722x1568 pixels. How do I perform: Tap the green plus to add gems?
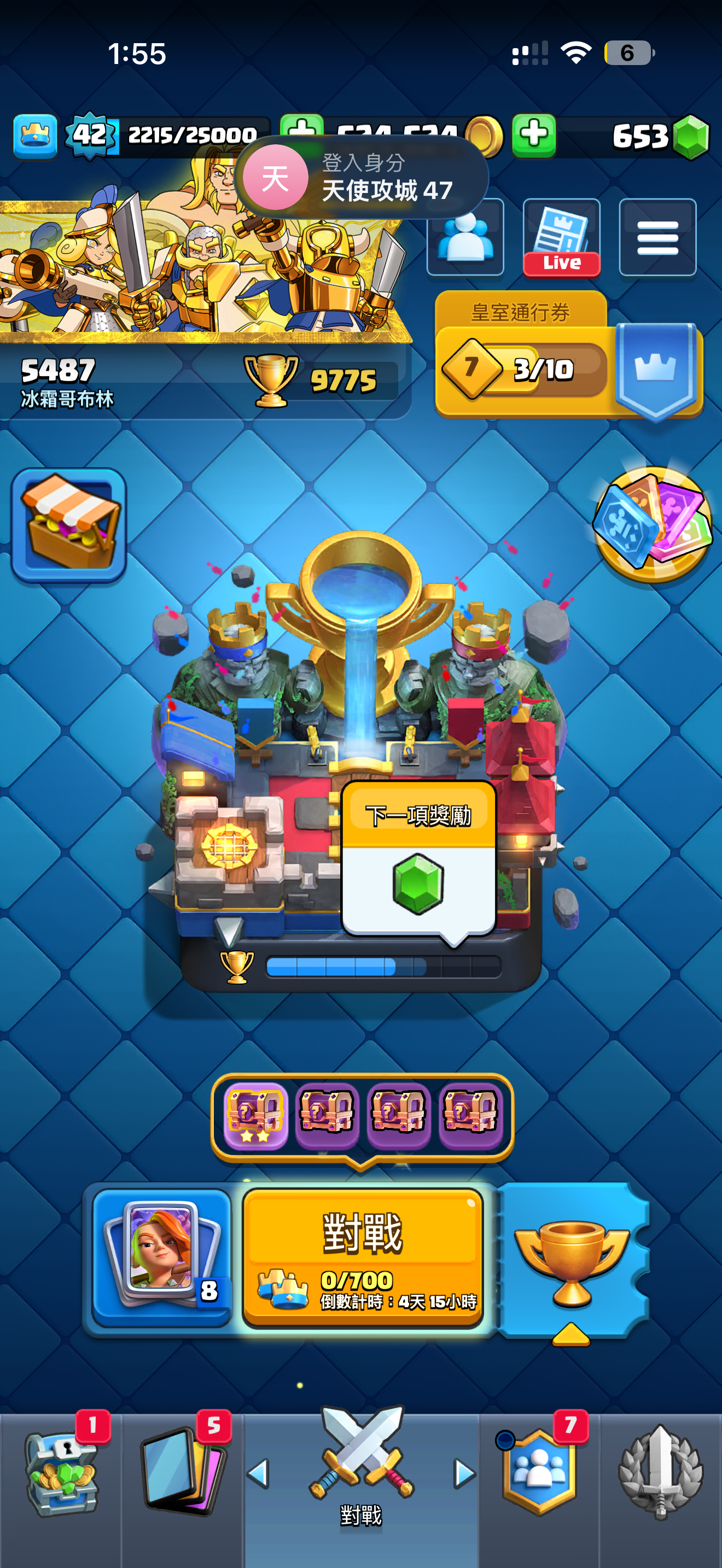[x=534, y=134]
